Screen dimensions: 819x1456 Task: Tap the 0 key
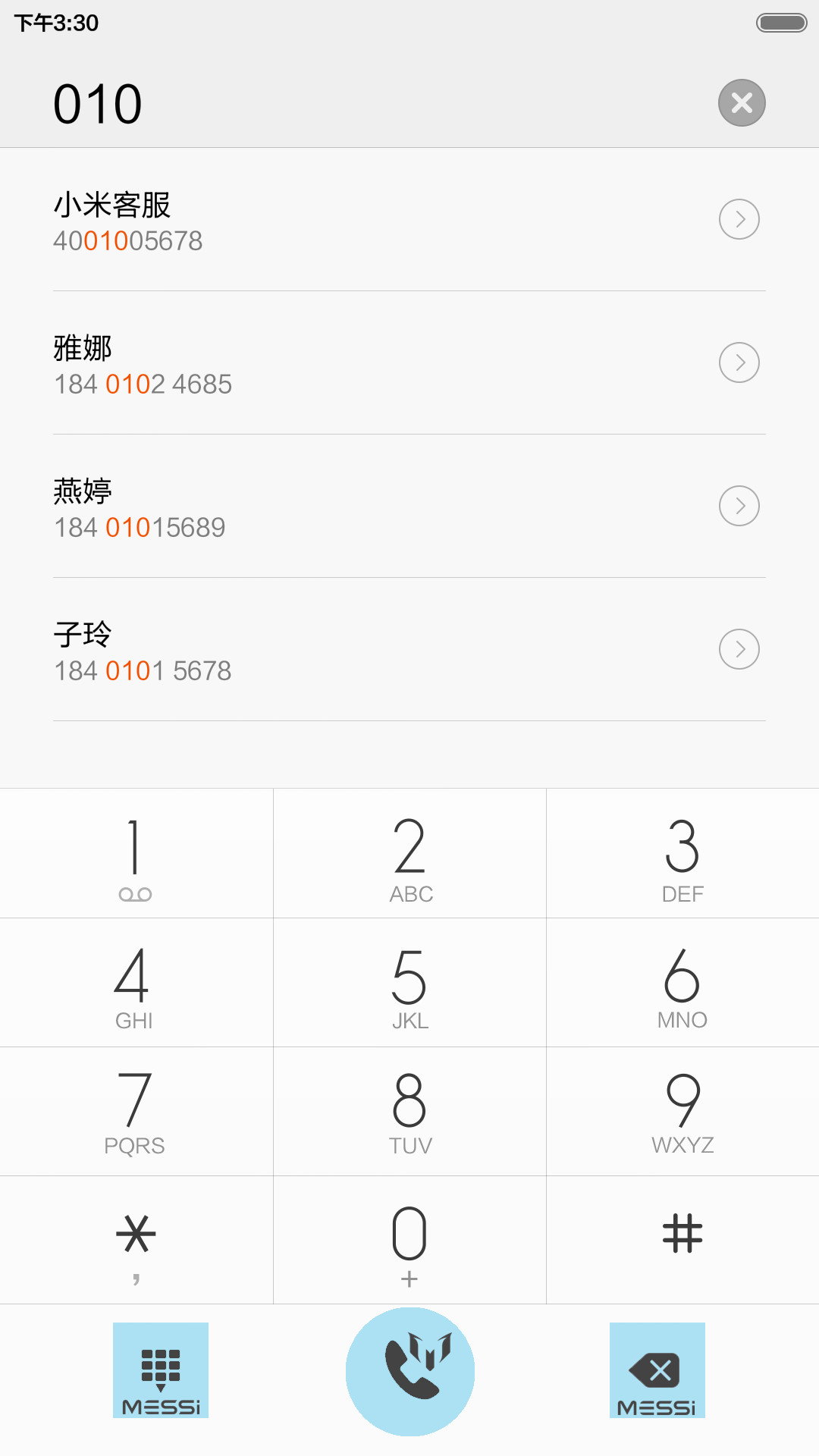409,1241
